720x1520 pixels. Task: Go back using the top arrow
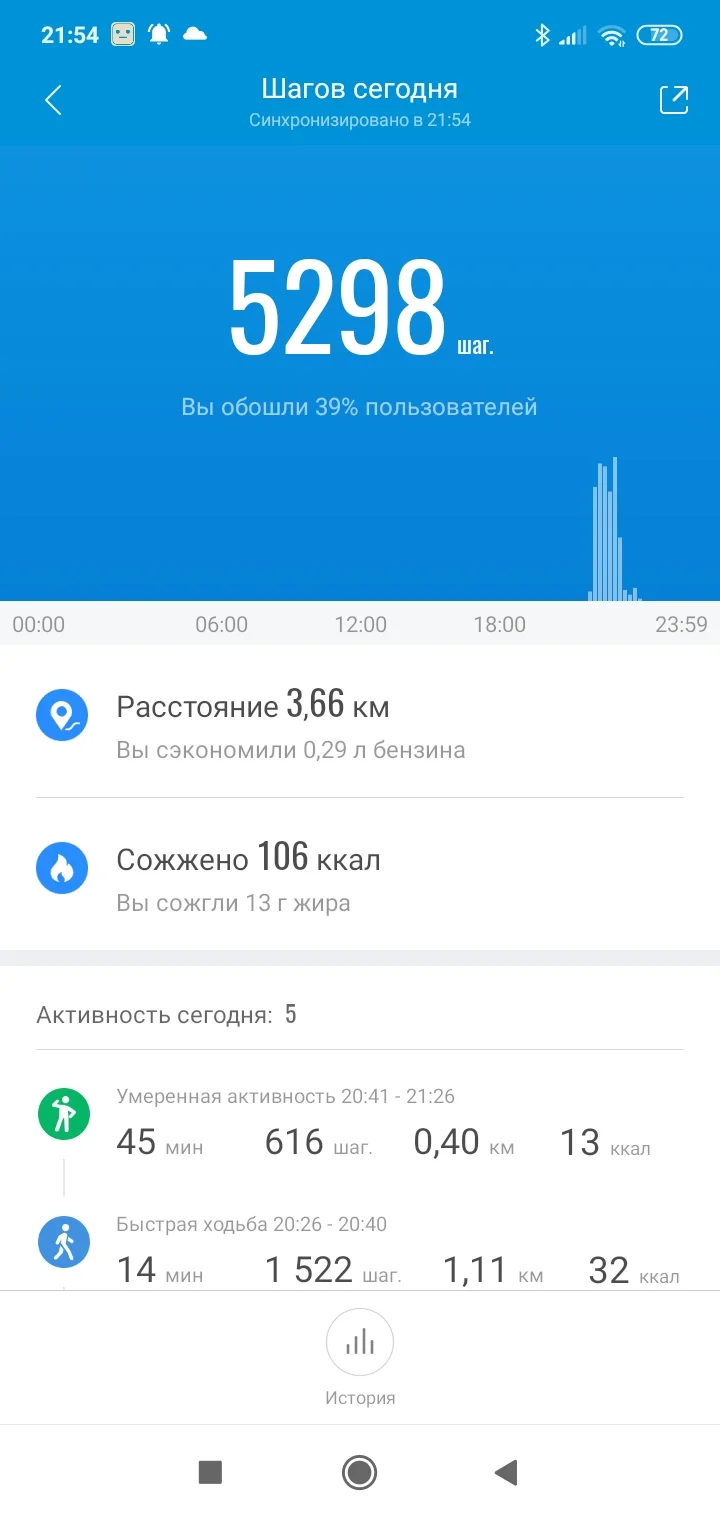(x=54, y=100)
